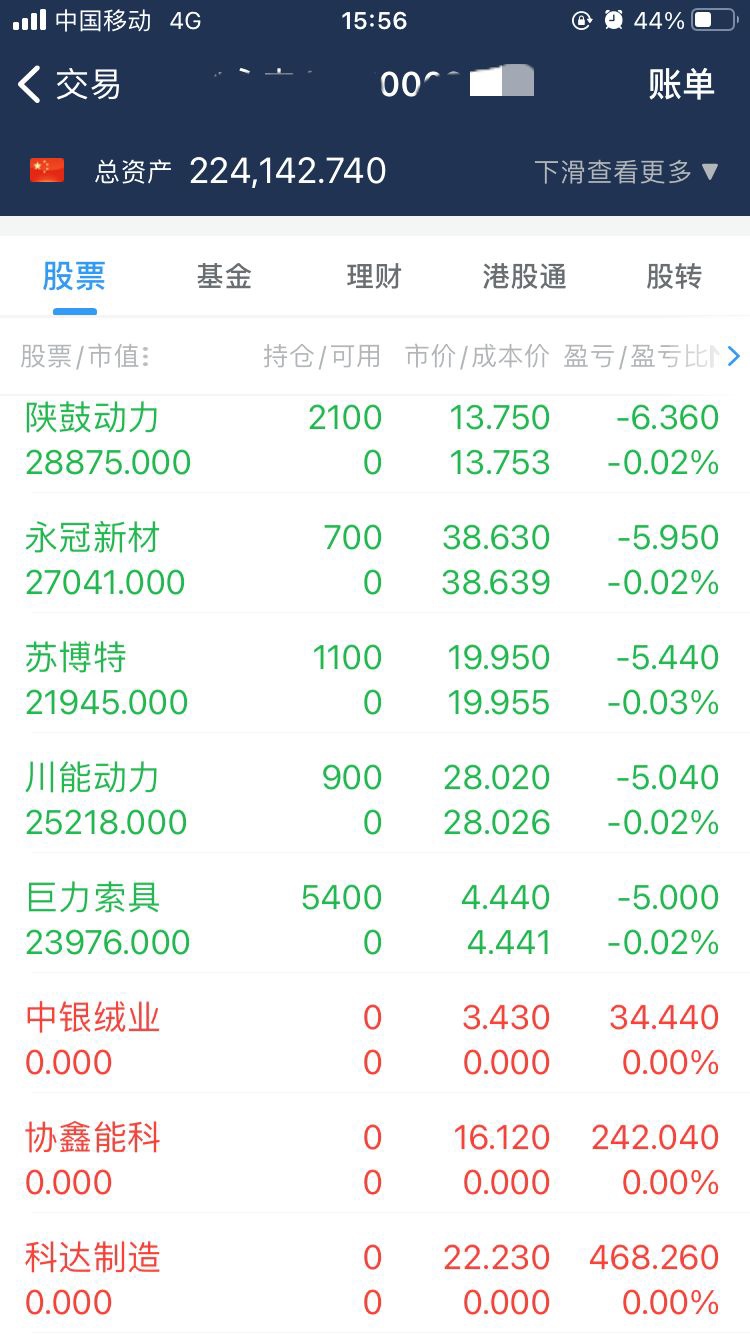Screen dimensions: 750x1334
Task: Open 中银绒业 holding row
Action: [375, 1039]
